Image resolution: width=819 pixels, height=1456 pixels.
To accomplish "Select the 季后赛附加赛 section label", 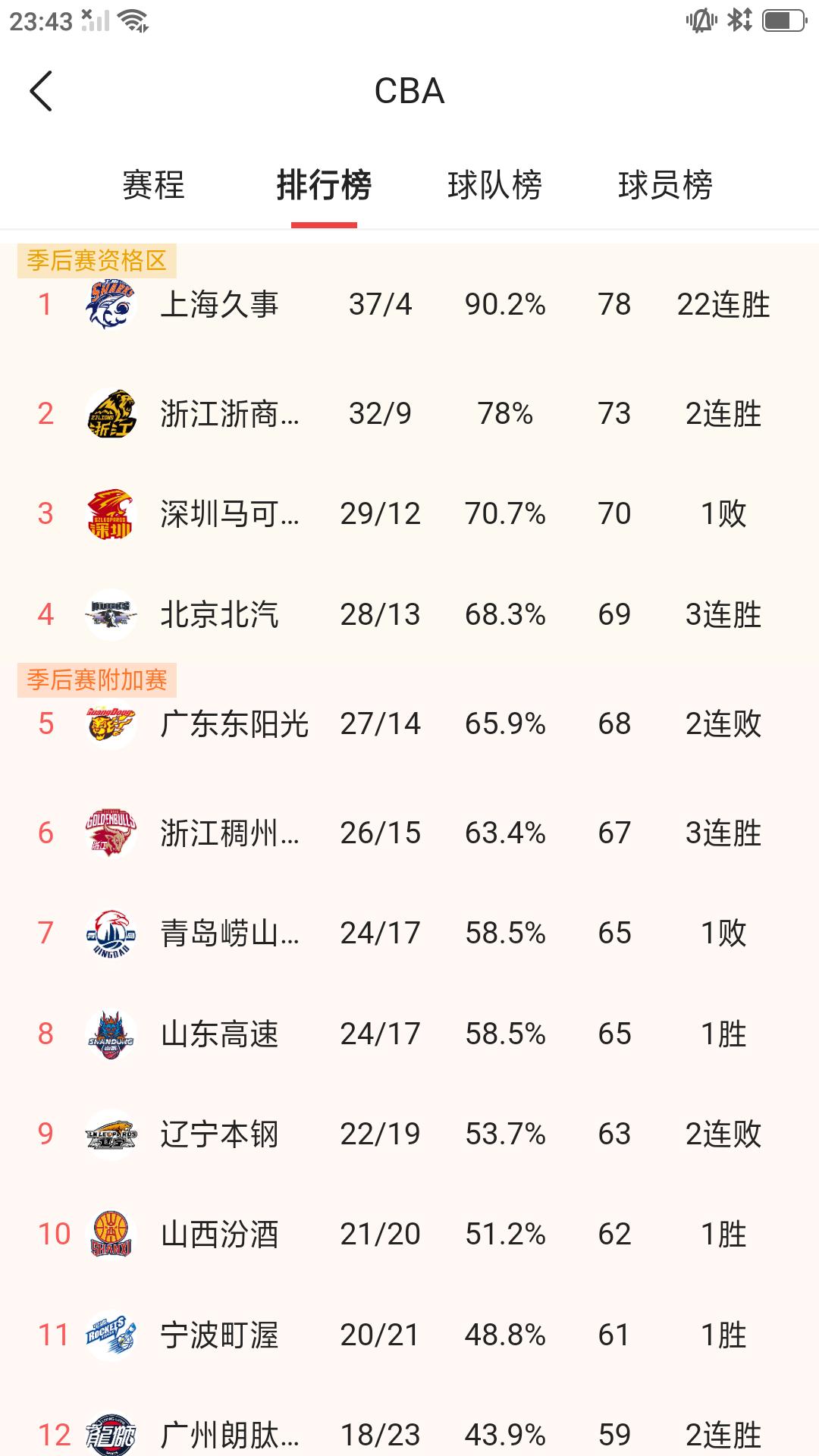I will click(99, 681).
